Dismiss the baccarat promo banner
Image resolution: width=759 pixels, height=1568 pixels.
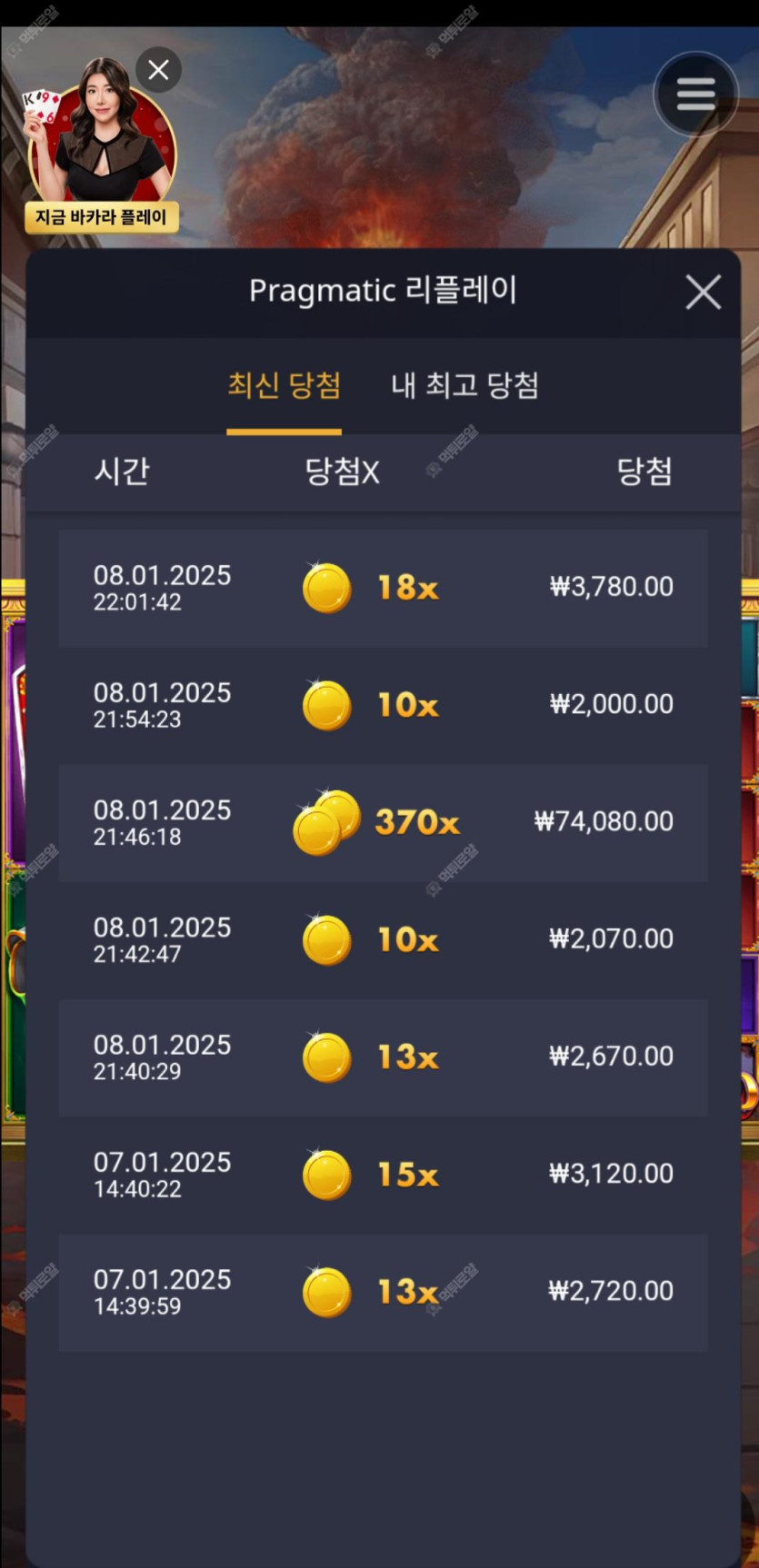(x=158, y=70)
